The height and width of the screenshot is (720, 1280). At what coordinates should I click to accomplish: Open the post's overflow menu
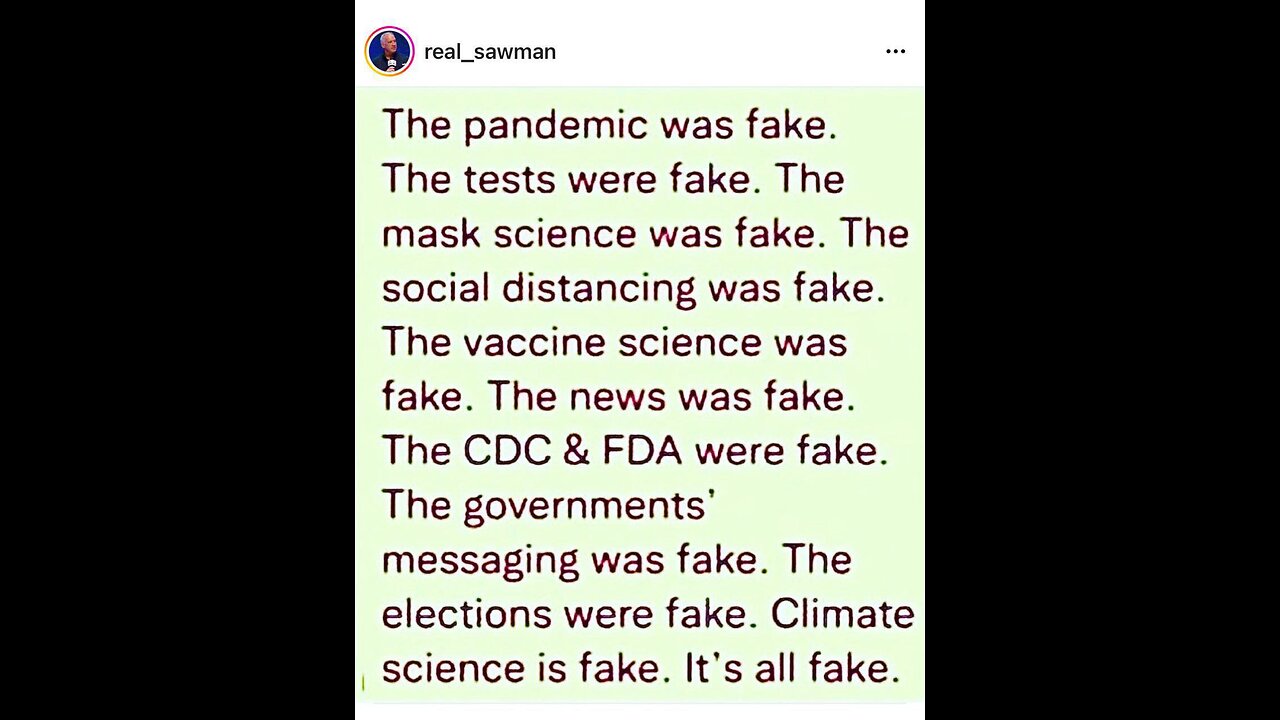point(895,52)
